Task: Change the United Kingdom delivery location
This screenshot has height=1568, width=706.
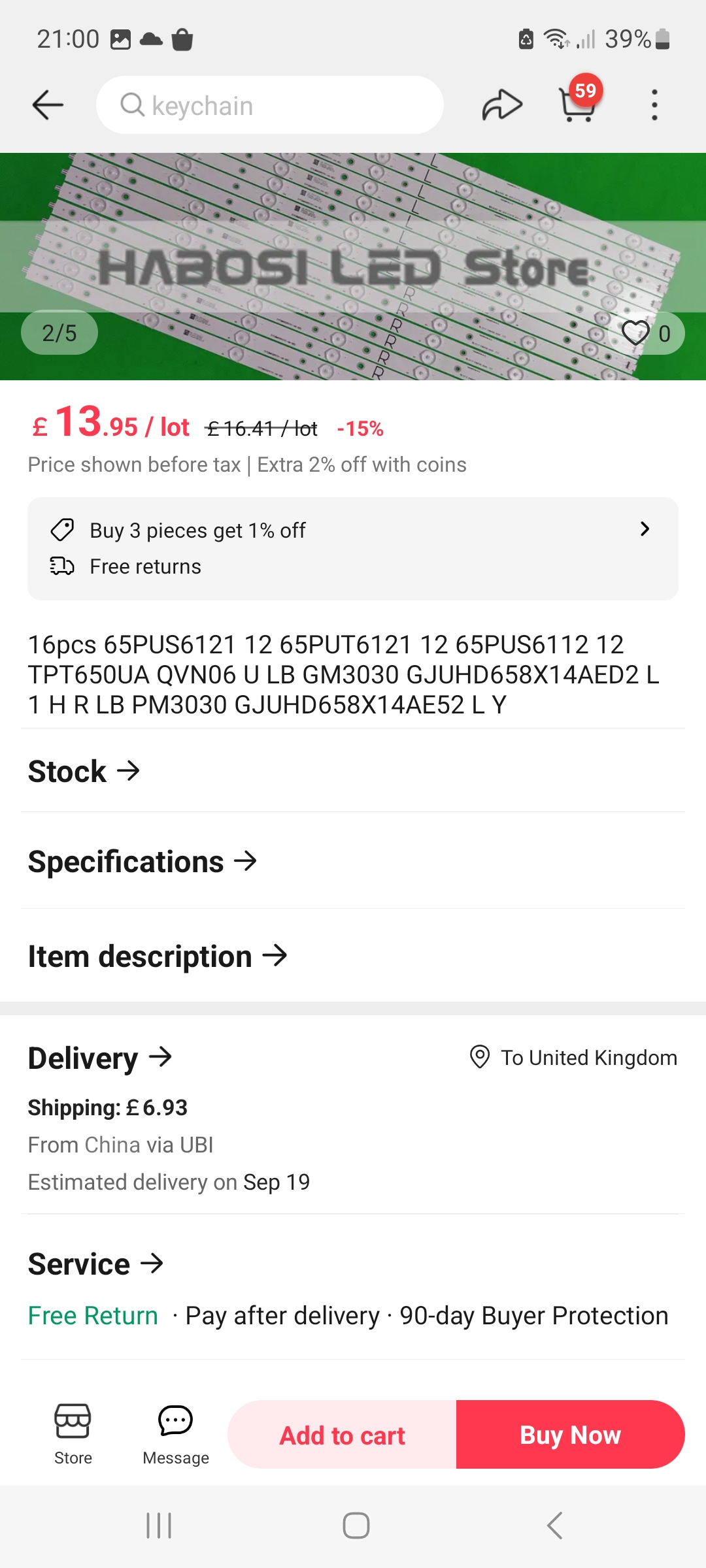Action: point(573,1057)
